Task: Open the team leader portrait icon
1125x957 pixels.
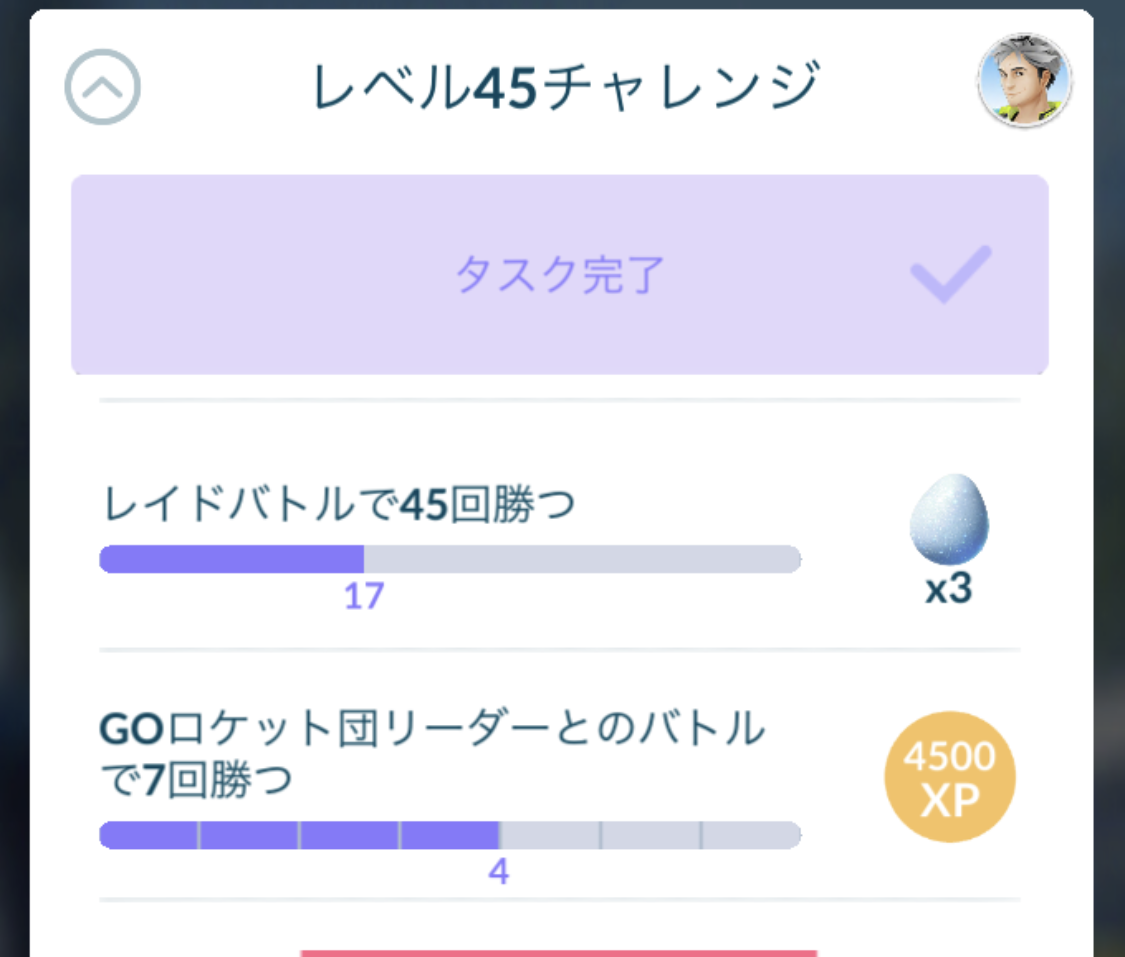Action: [x=1024, y=81]
